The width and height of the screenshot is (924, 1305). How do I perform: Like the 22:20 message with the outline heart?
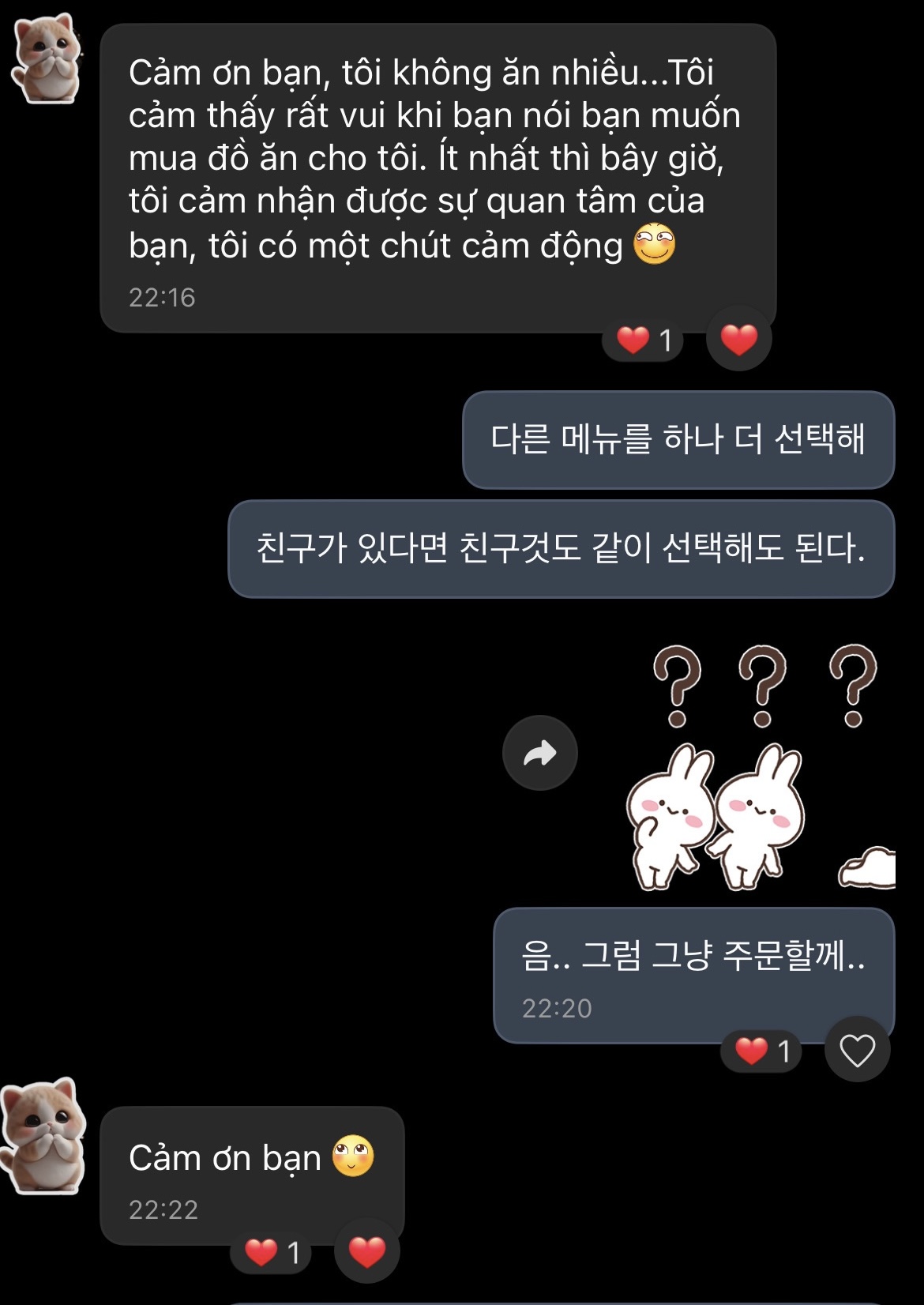click(857, 1051)
